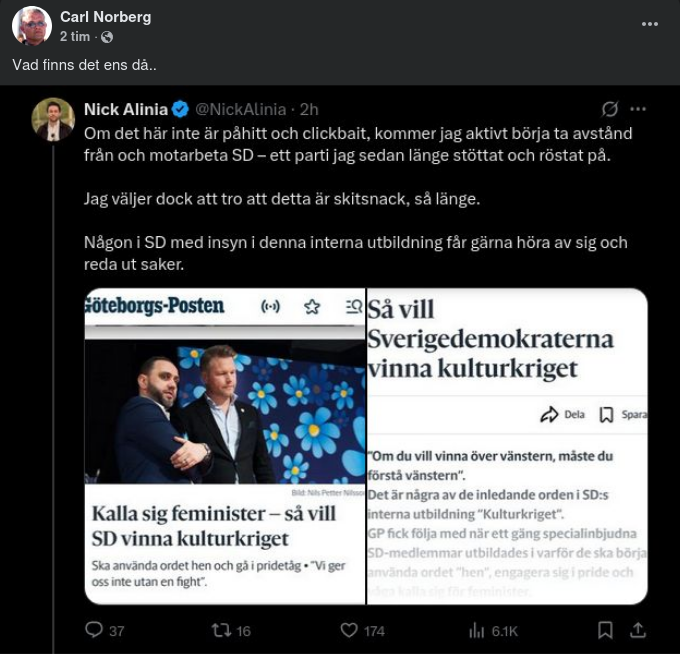Open the attached tweet screenshot image
The height and width of the screenshot is (654, 680).
point(340,370)
